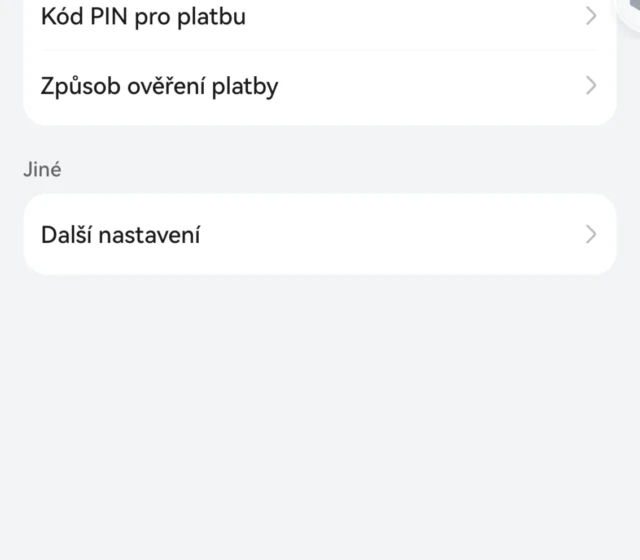Image resolution: width=640 pixels, height=560 pixels.
Task: Open Další nastavení
Action: point(318,235)
